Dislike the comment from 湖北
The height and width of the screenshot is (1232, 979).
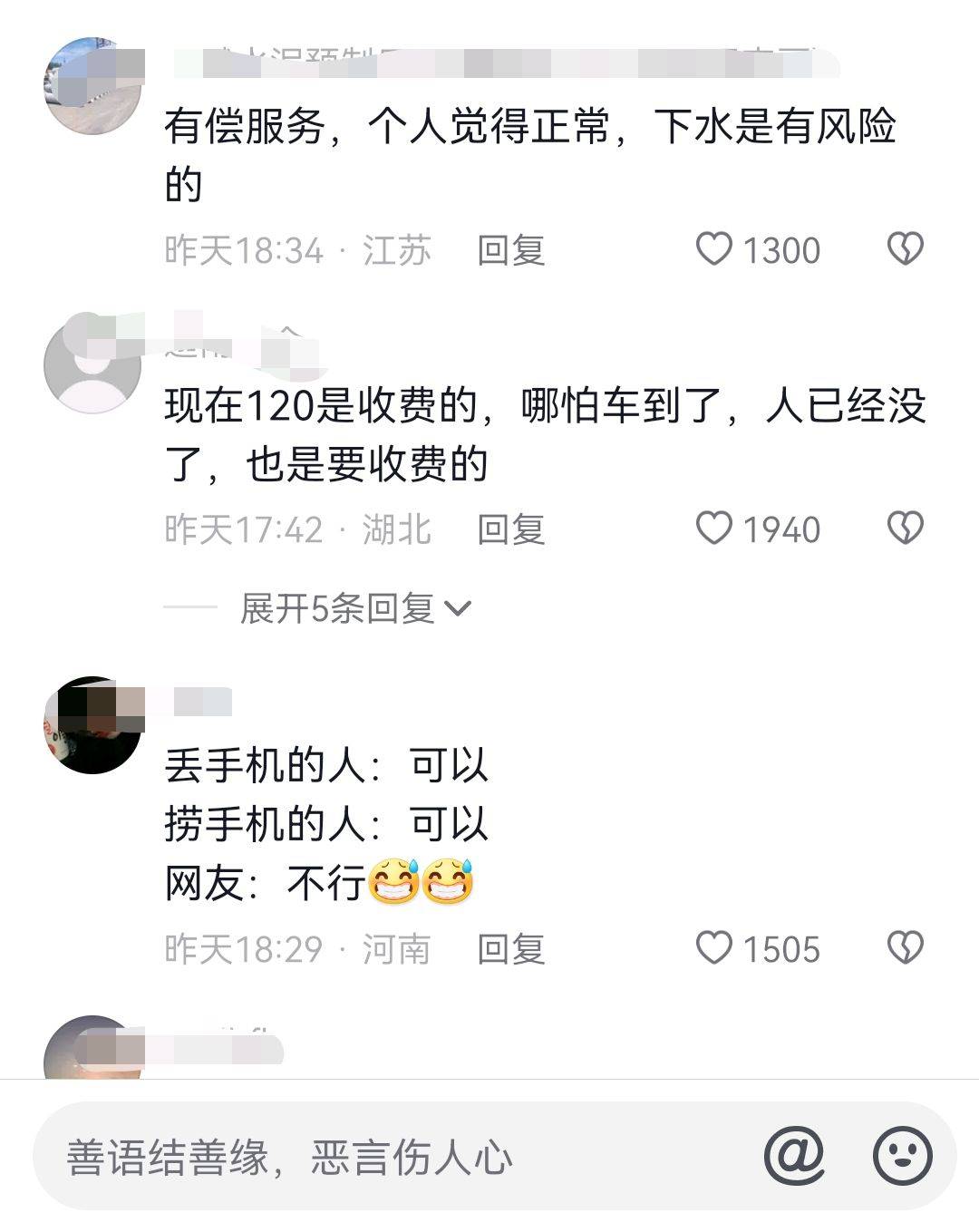coord(904,528)
